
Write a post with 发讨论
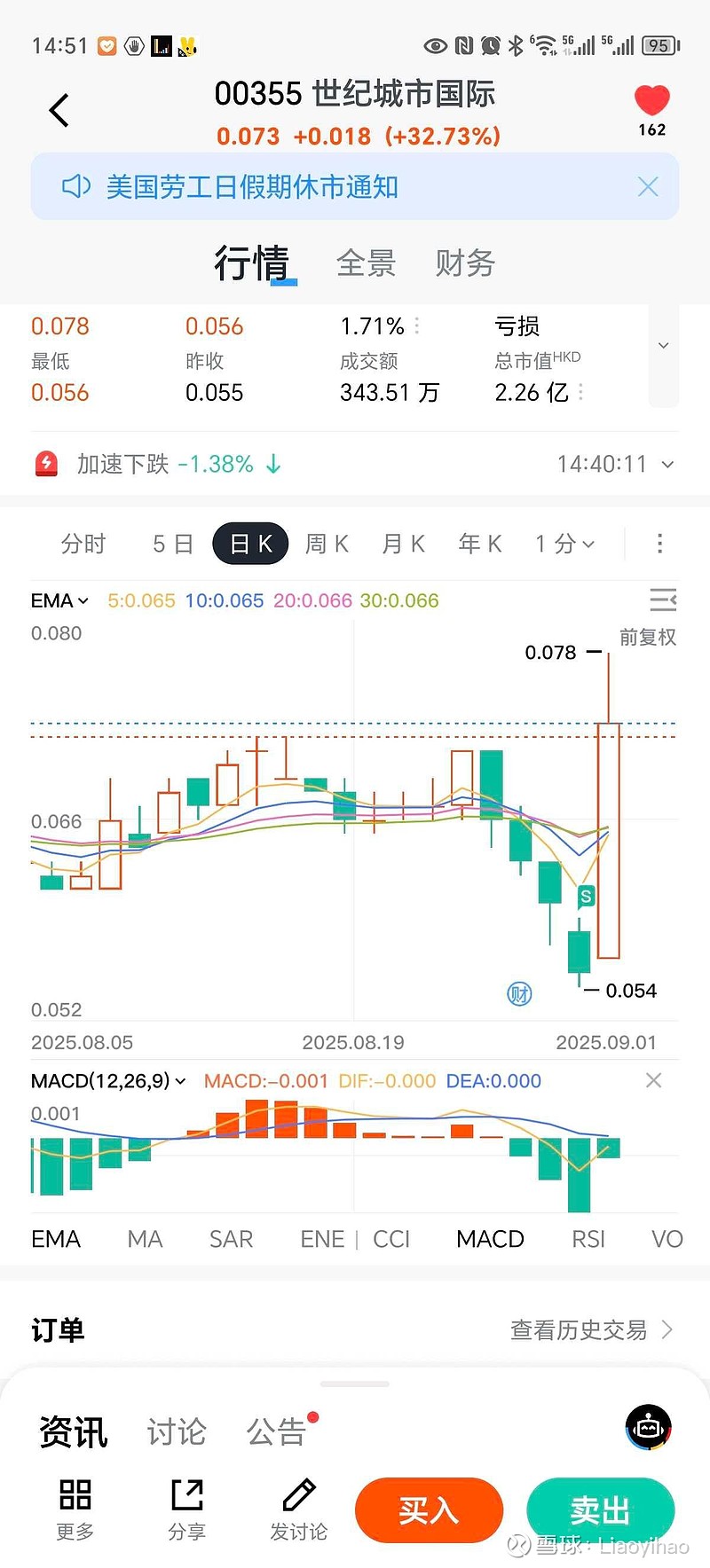pyautogui.click(x=298, y=1508)
